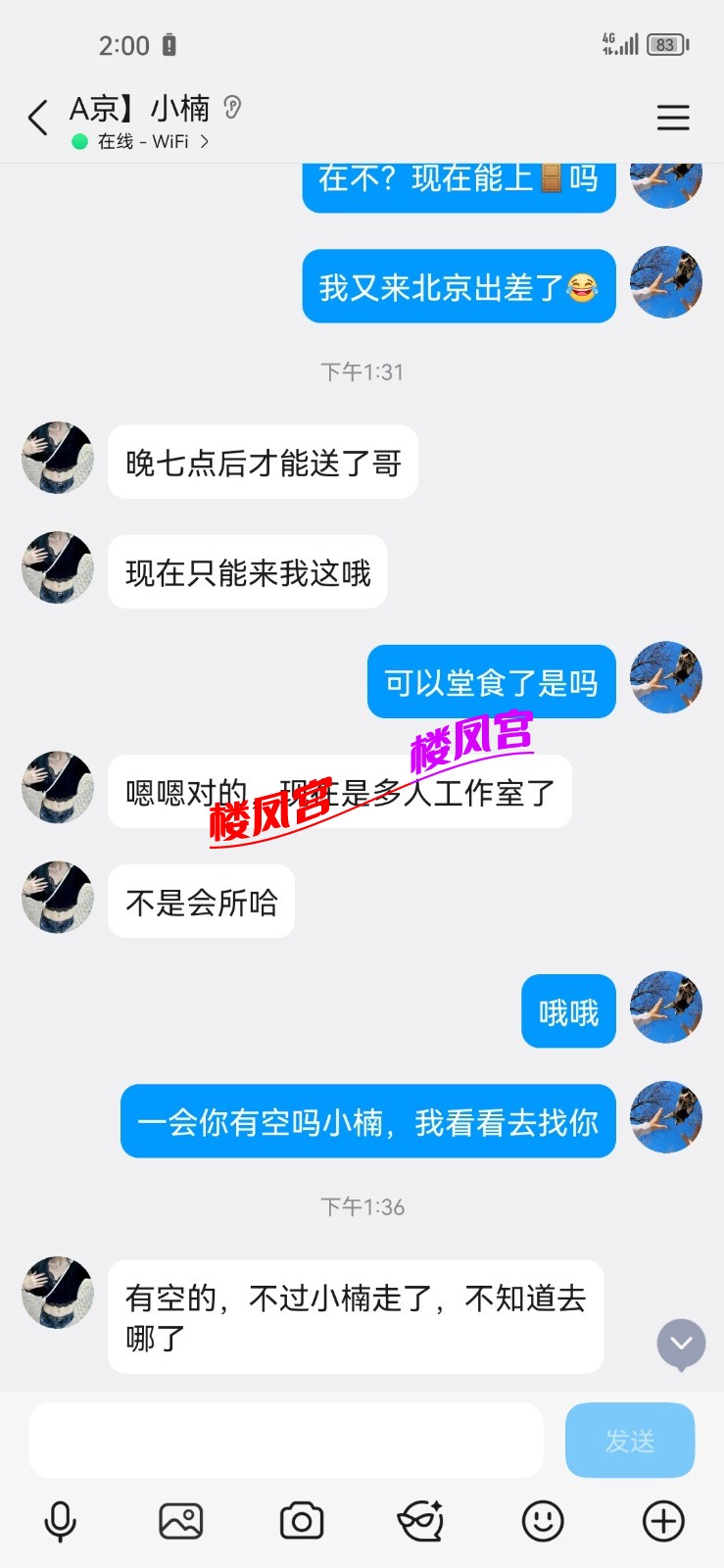Launch the camera from the camera icon
Image resolution: width=724 pixels, height=1568 pixels.
pyautogui.click(x=302, y=1521)
